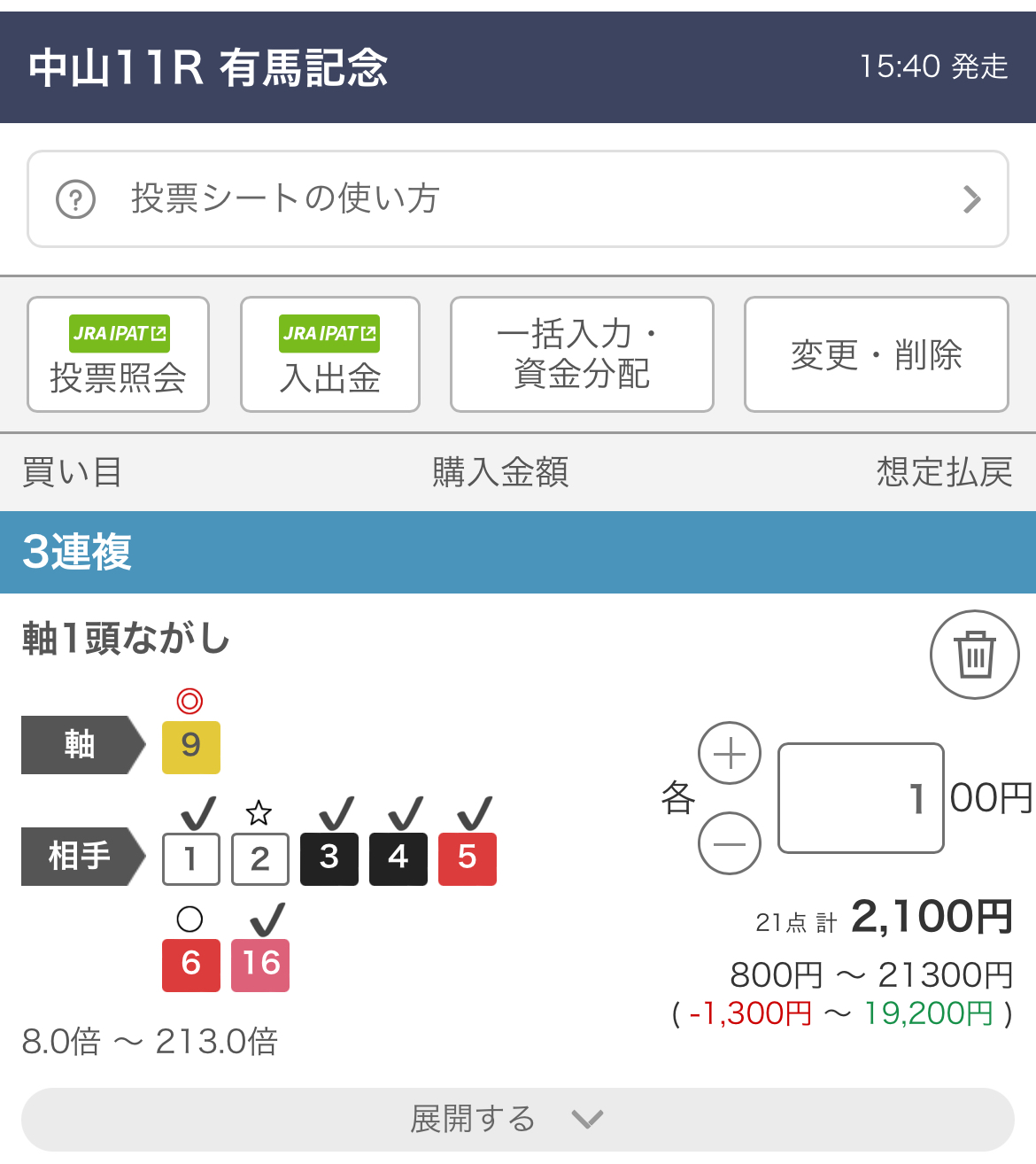This screenshot has width=1036, height=1164.
Task: Increase bet amount with plus button
Action: pyautogui.click(x=730, y=754)
